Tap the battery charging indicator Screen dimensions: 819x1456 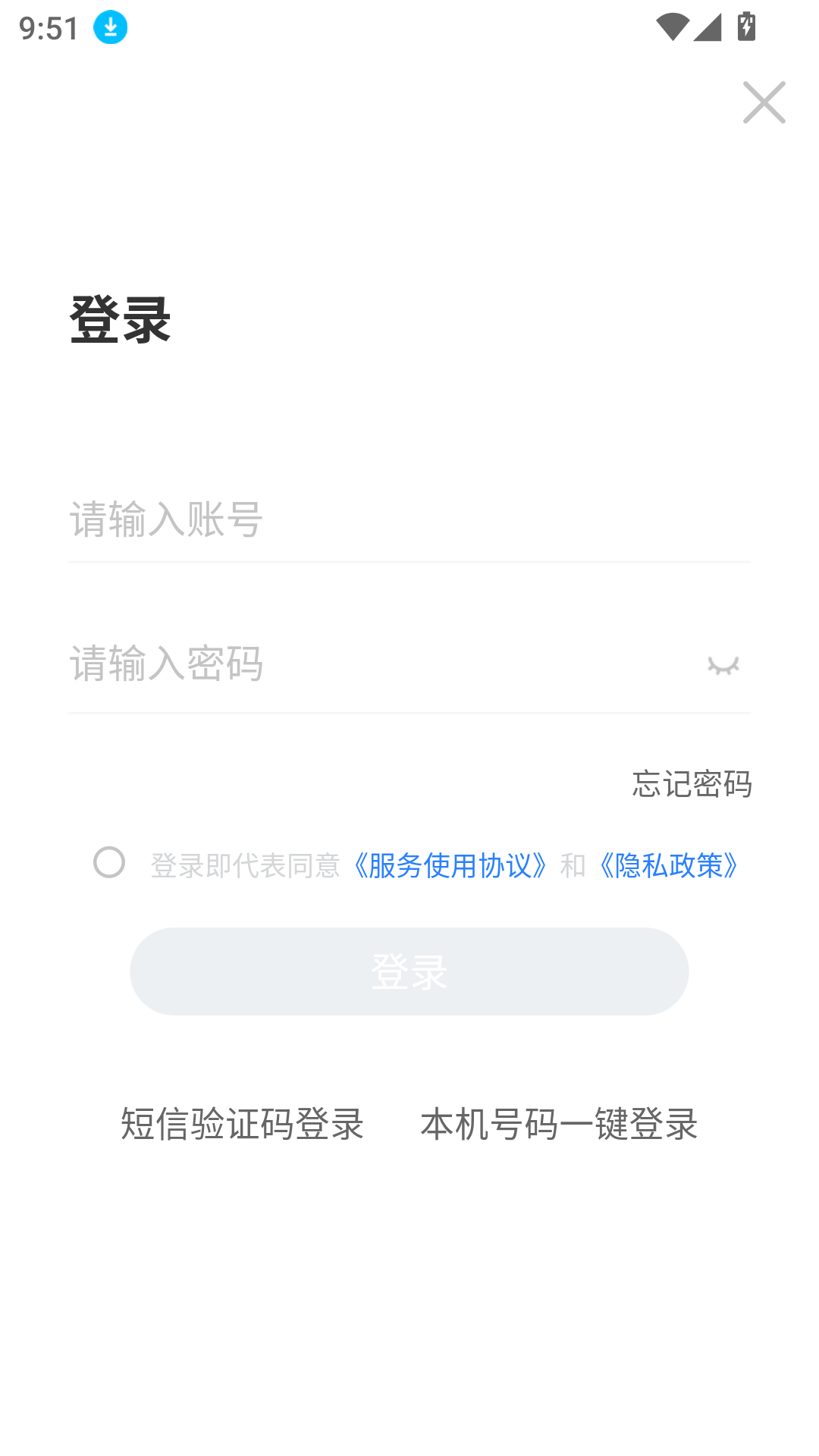pos(745,27)
